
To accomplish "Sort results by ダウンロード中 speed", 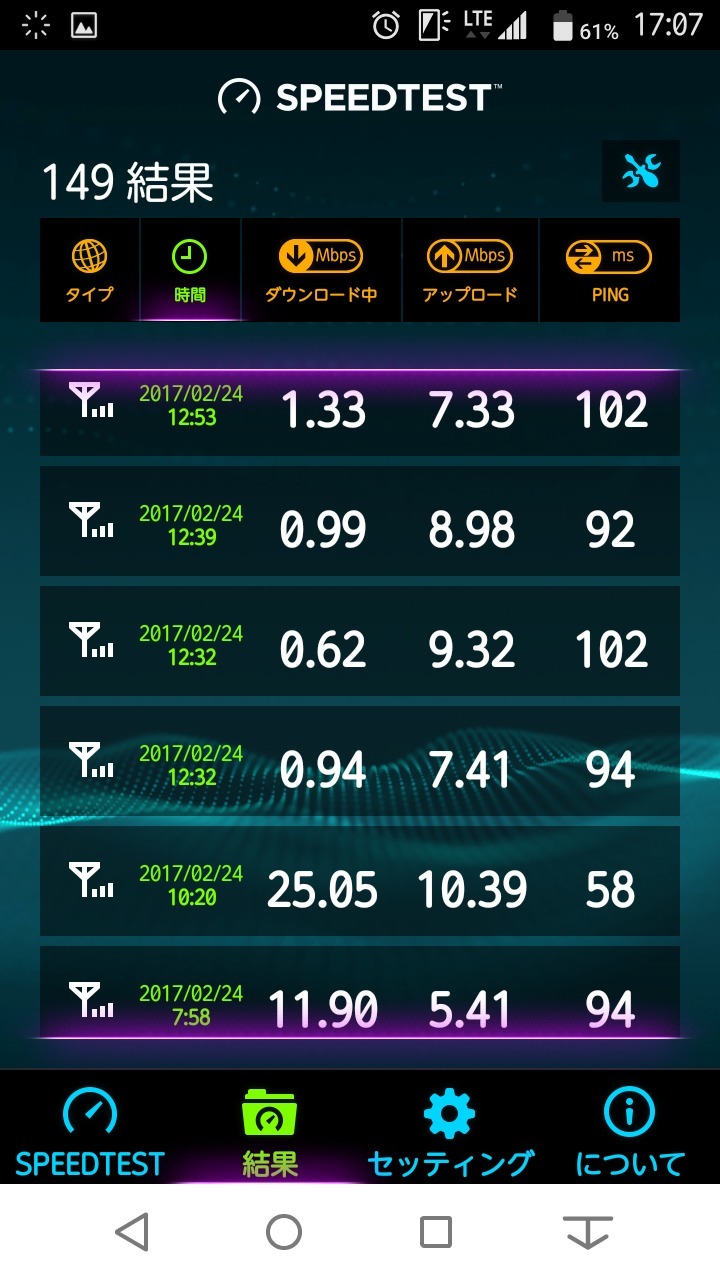I will coord(321,271).
